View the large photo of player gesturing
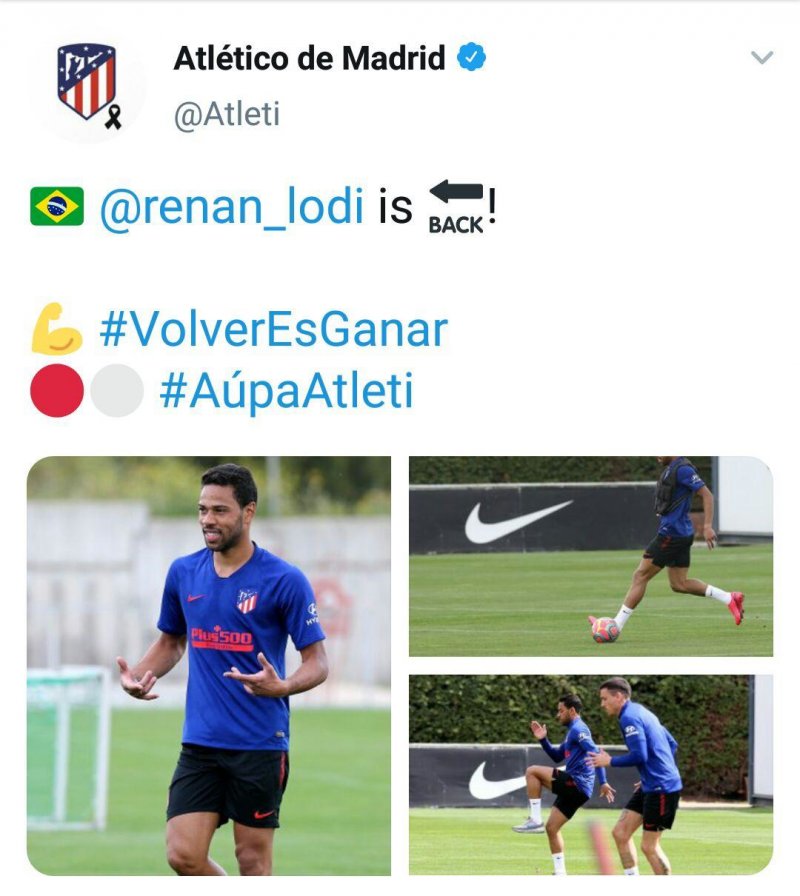Viewport: 800px width, 896px height. click(209, 665)
